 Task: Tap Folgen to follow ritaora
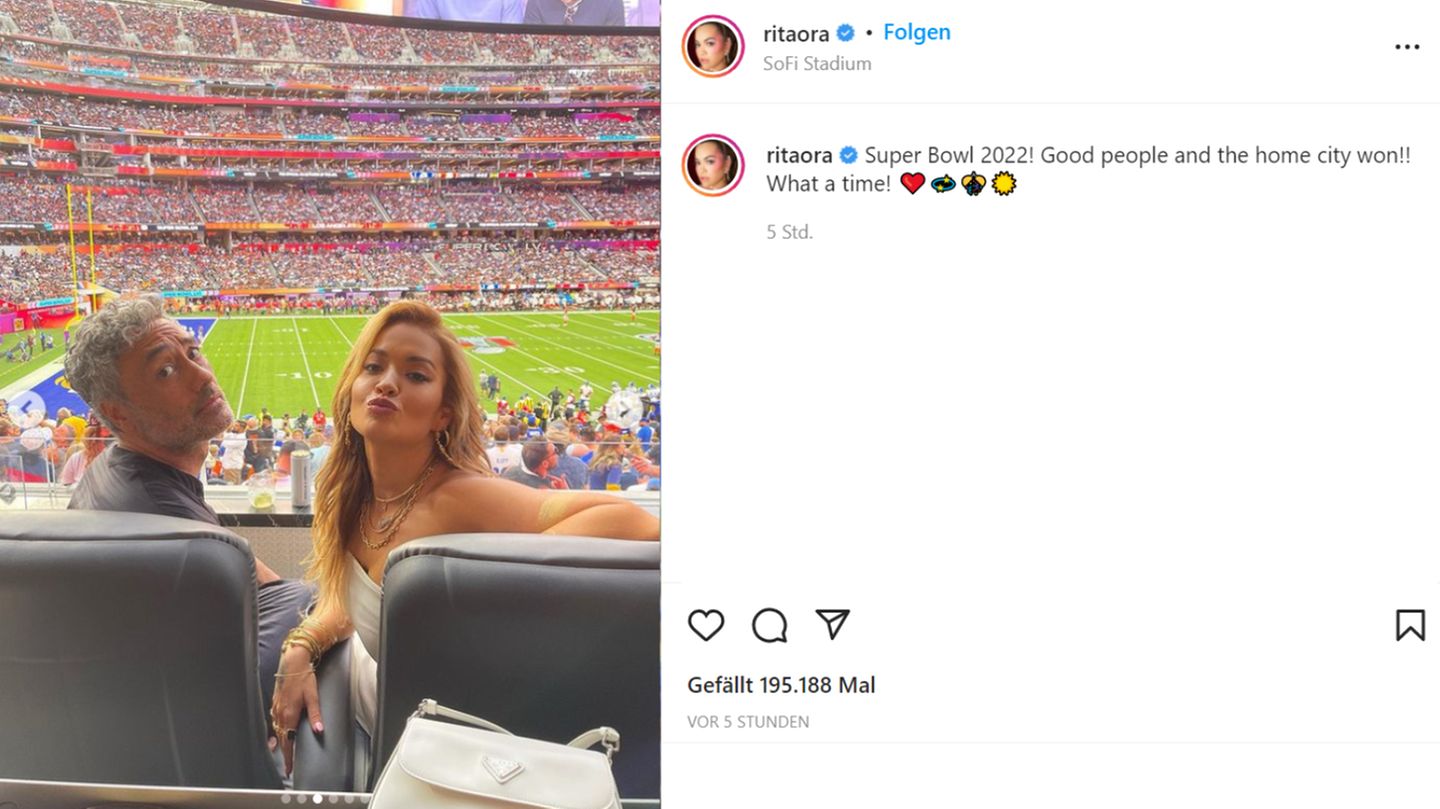[x=916, y=32]
